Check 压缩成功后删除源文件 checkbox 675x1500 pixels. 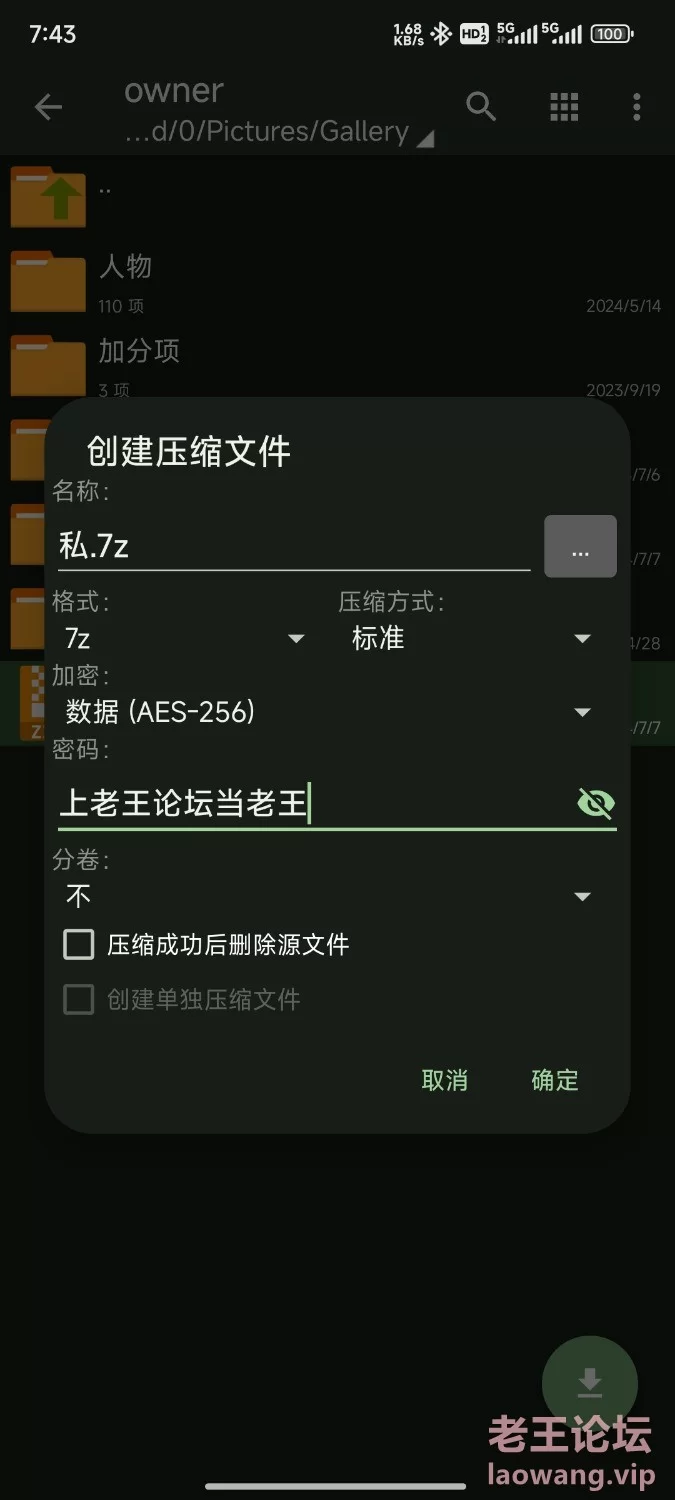coord(79,944)
